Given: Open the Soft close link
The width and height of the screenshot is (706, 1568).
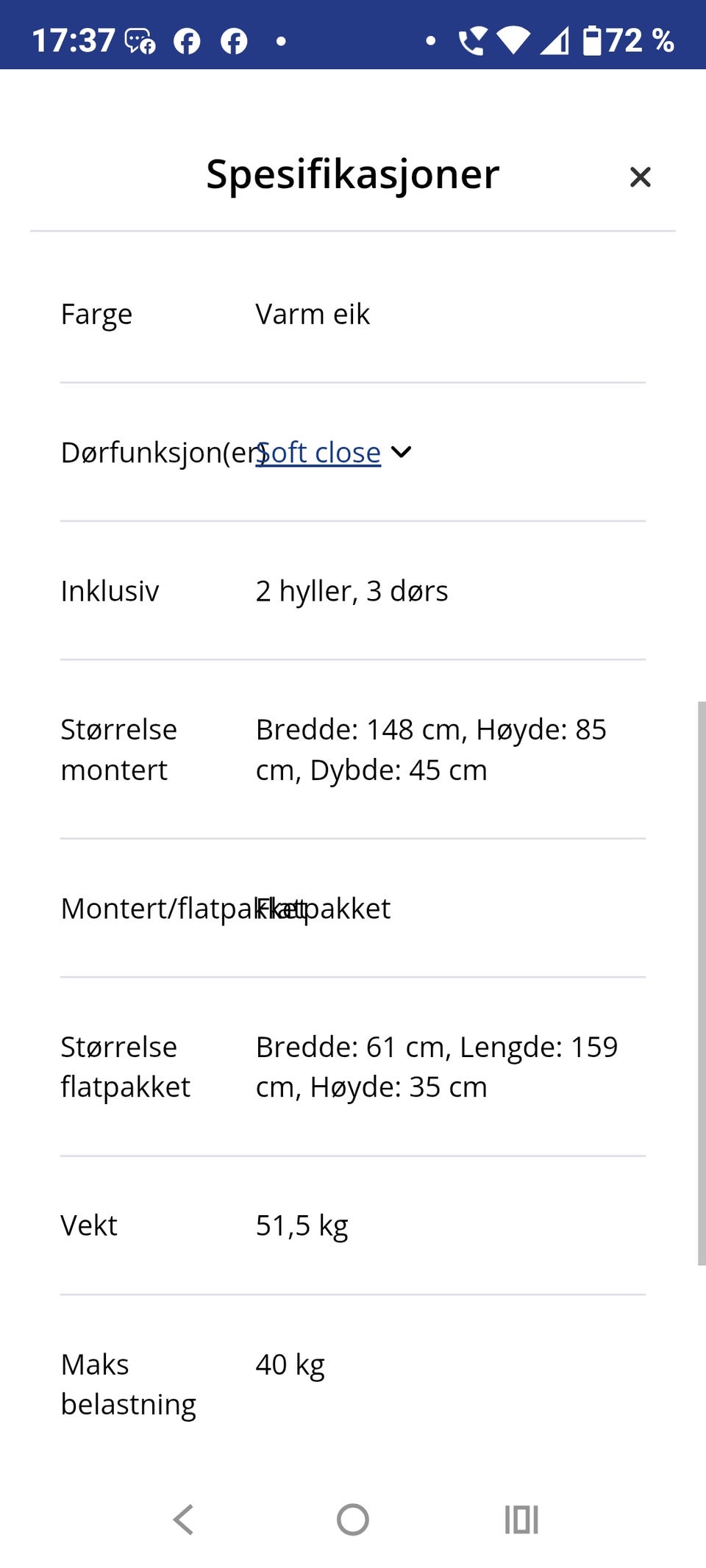Looking at the screenshot, I should point(317,453).
